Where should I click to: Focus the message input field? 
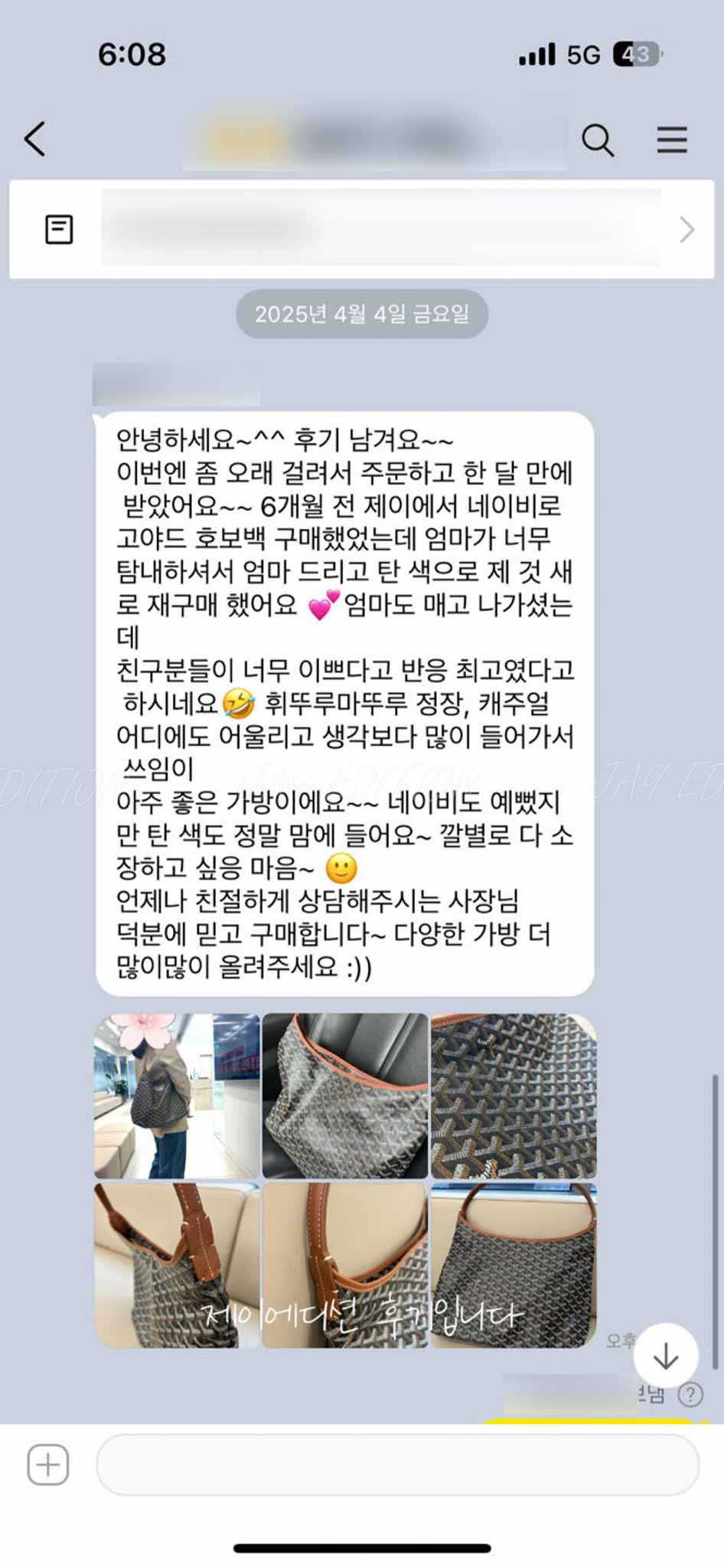pos(397,1465)
